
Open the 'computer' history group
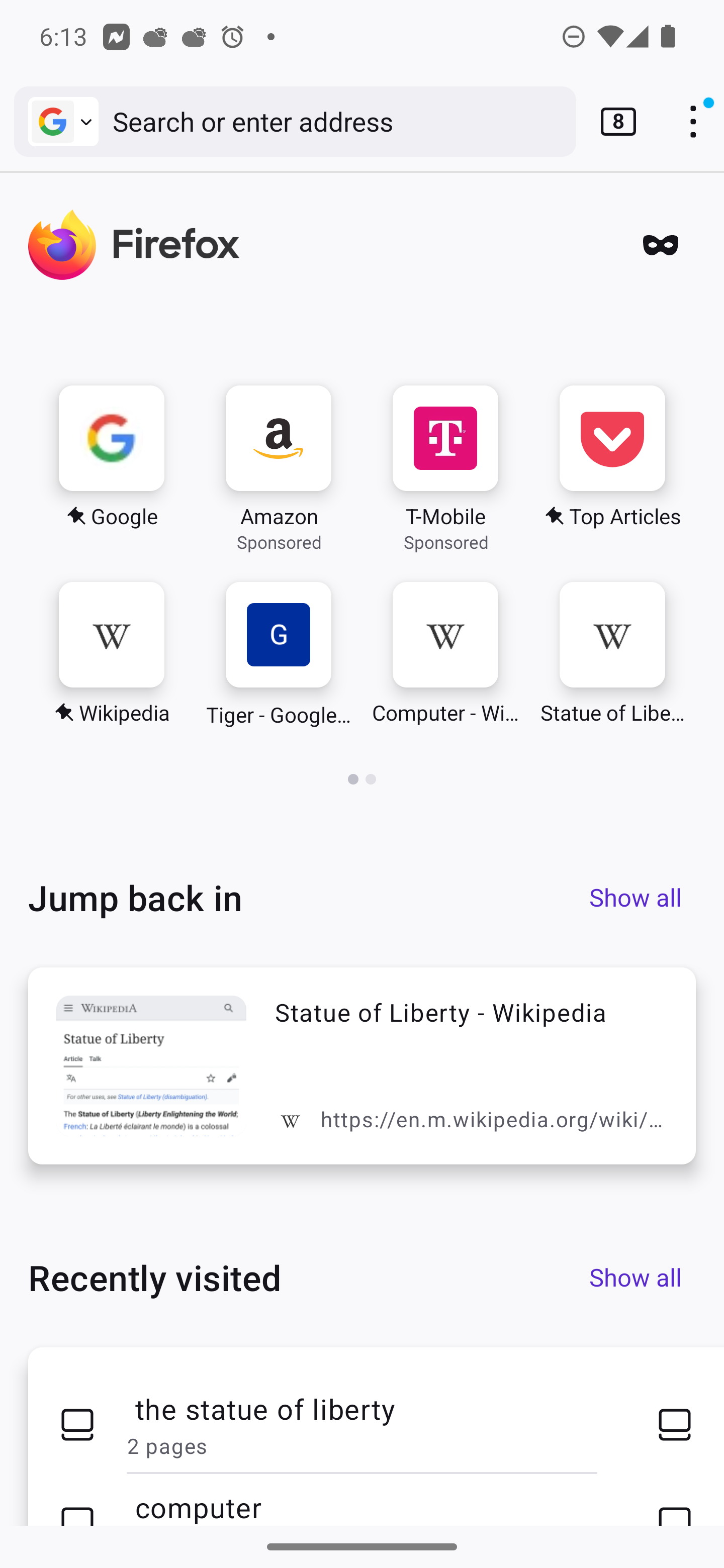coord(361,1508)
